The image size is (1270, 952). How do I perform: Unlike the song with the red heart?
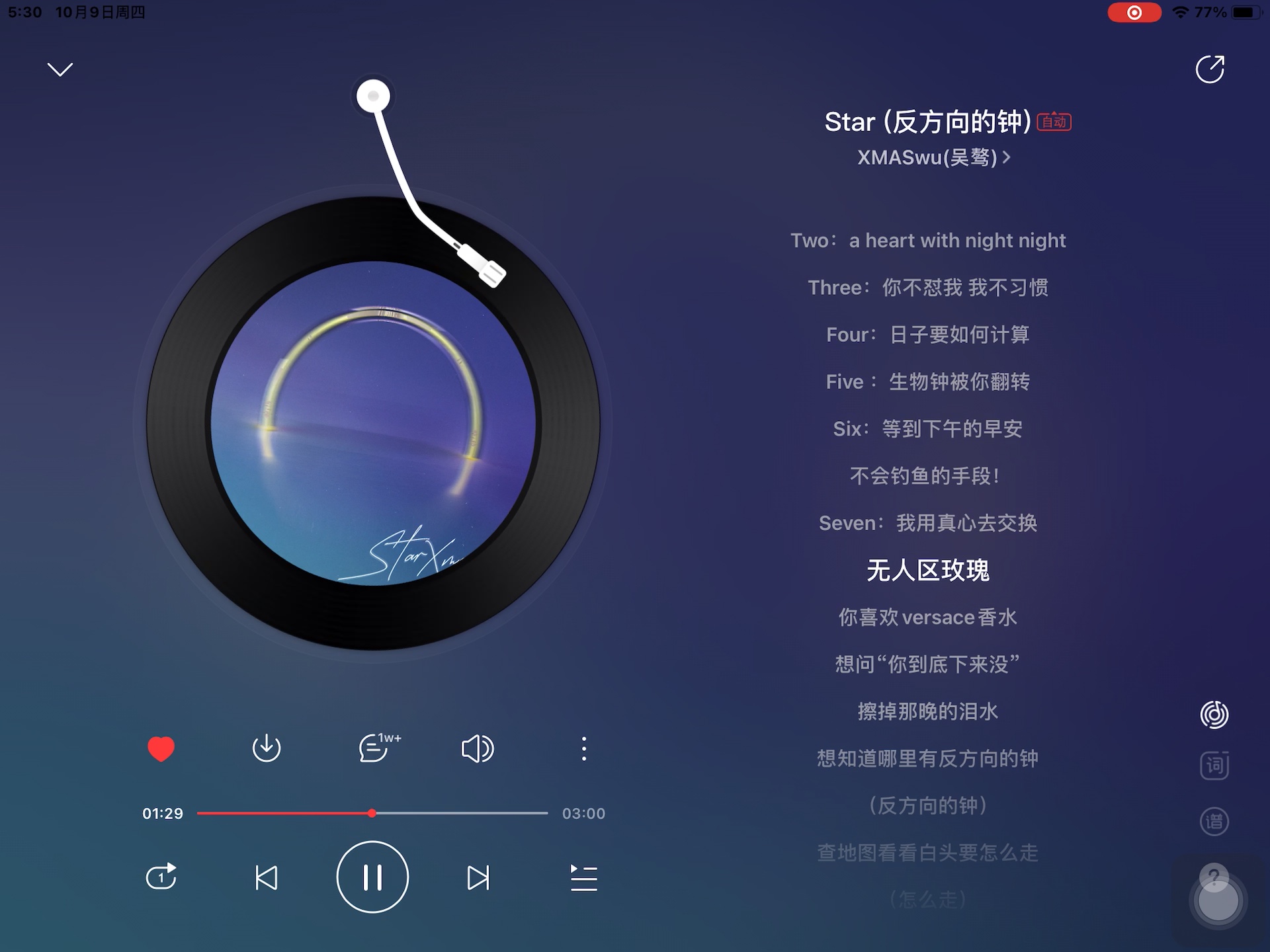click(x=161, y=748)
